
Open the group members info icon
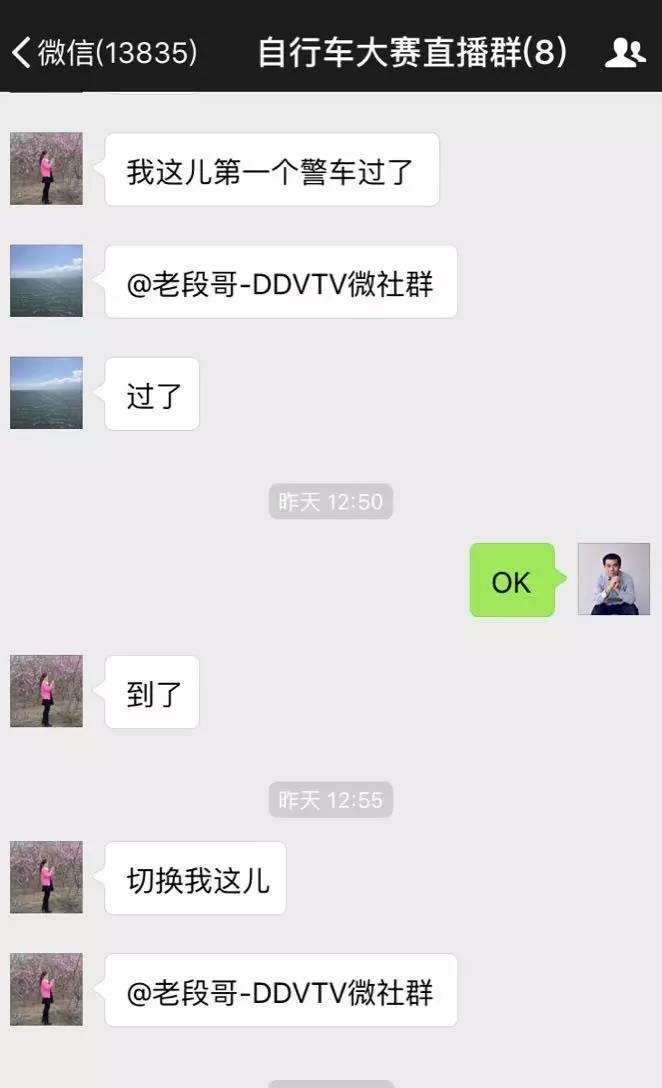pyautogui.click(x=625, y=52)
